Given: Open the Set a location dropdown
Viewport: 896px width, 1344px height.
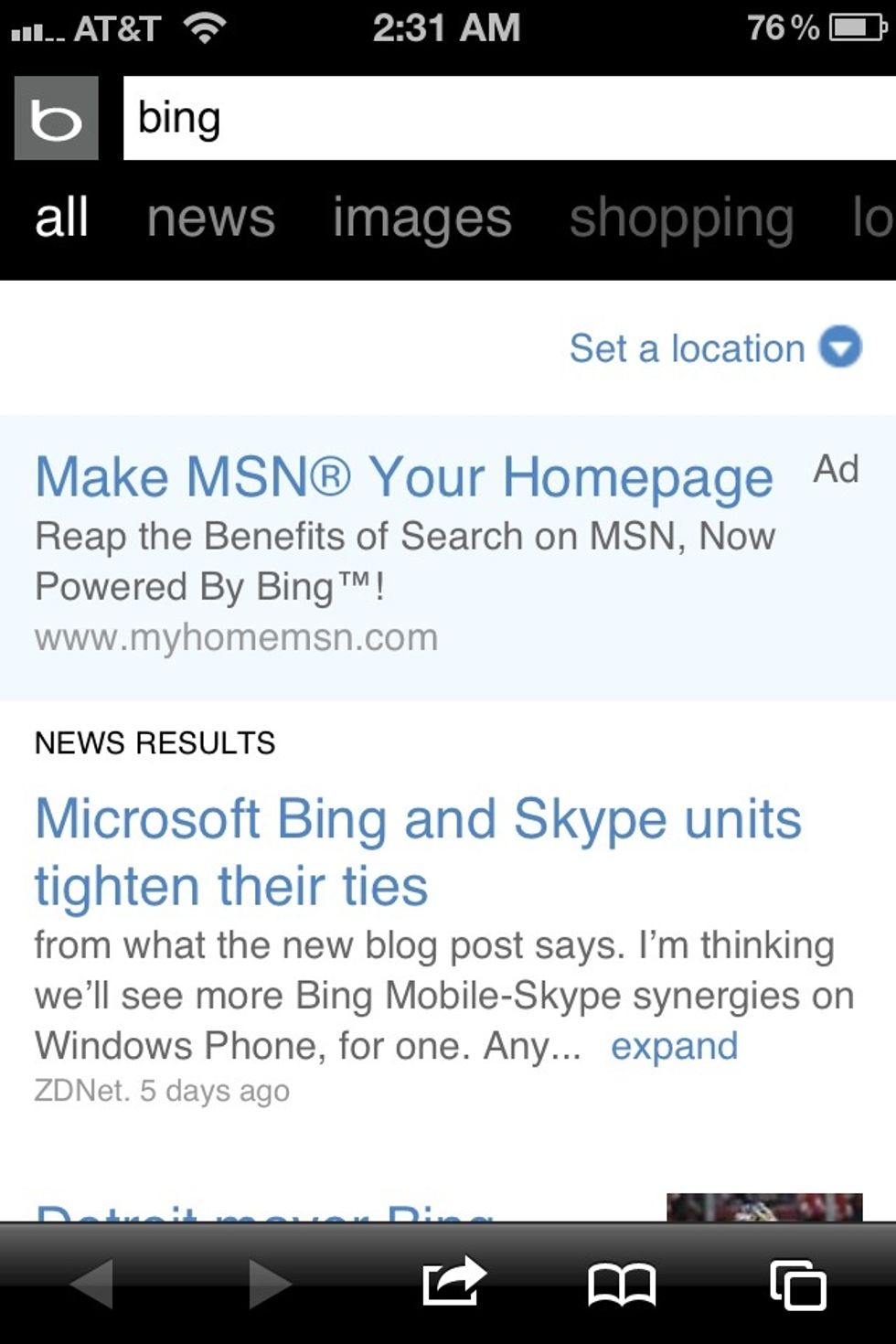Looking at the screenshot, I should tap(714, 348).
